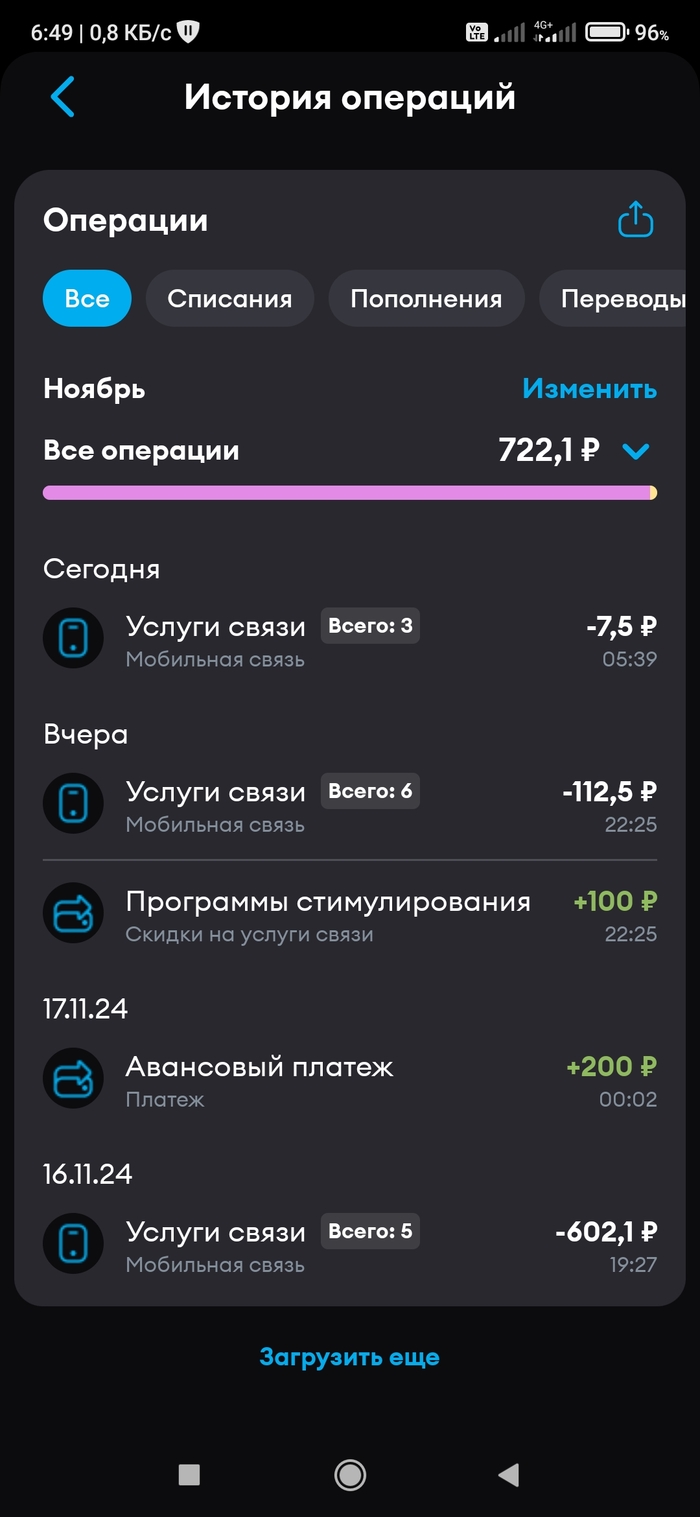Open the Авансовый платеж +200 ₽ operation
Screen dimensions: 700x1517
click(350, 1080)
